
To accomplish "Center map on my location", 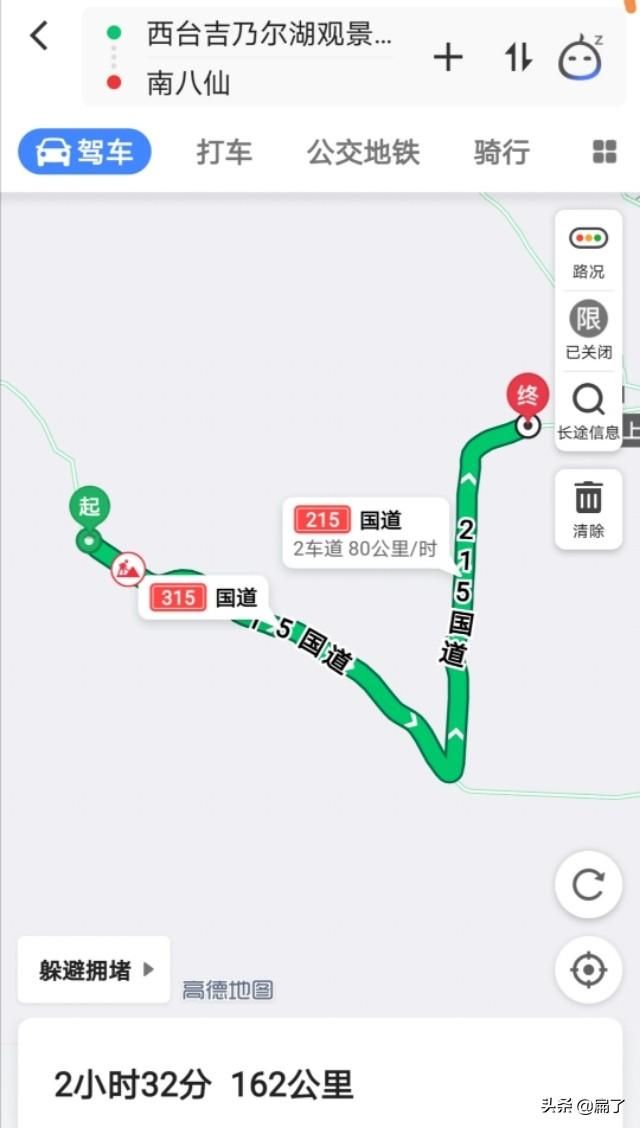I will pyautogui.click(x=588, y=970).
